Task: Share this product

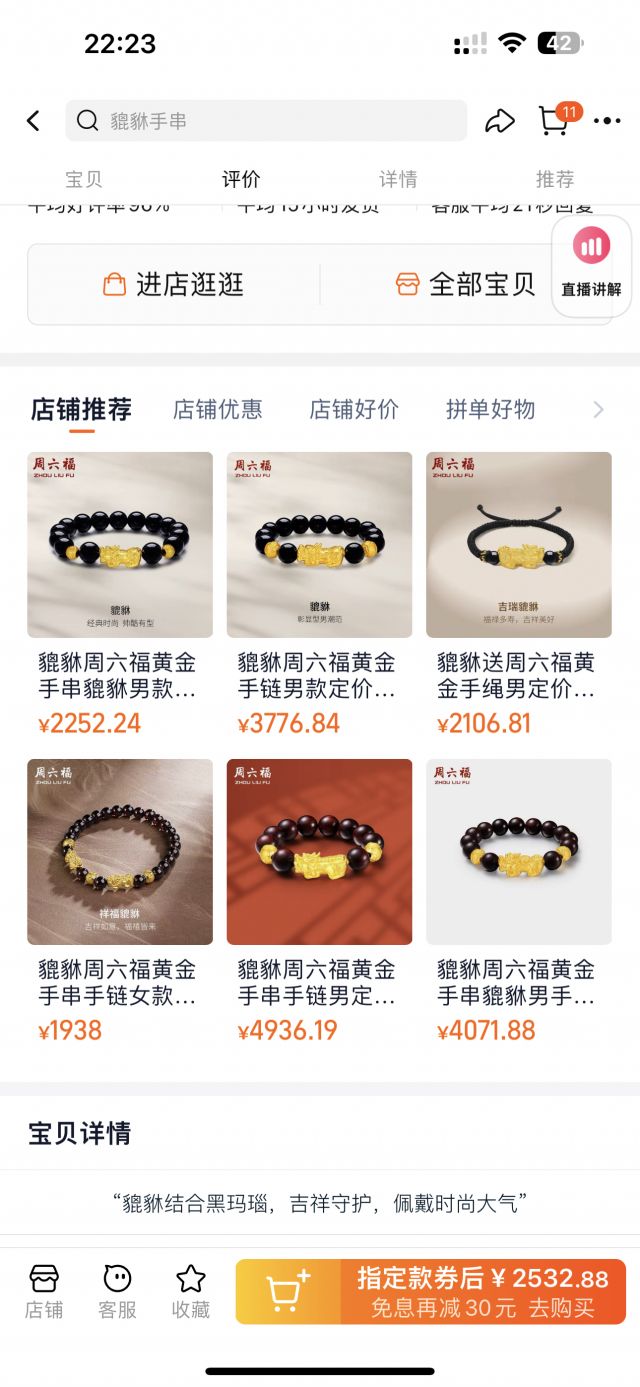Action: point(499,121)
